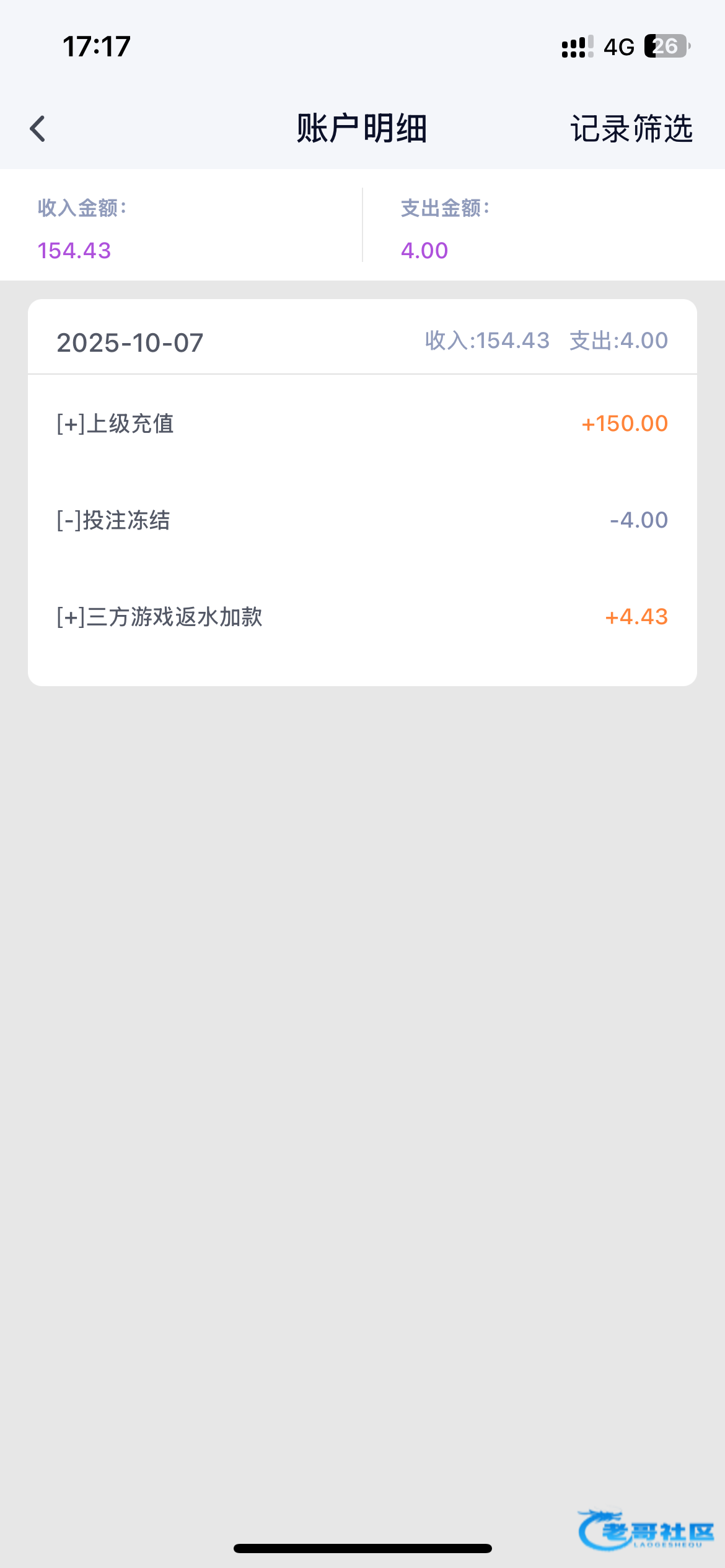
Task: Go back from the 账户明细 page
Action: [x=38, y=129]
